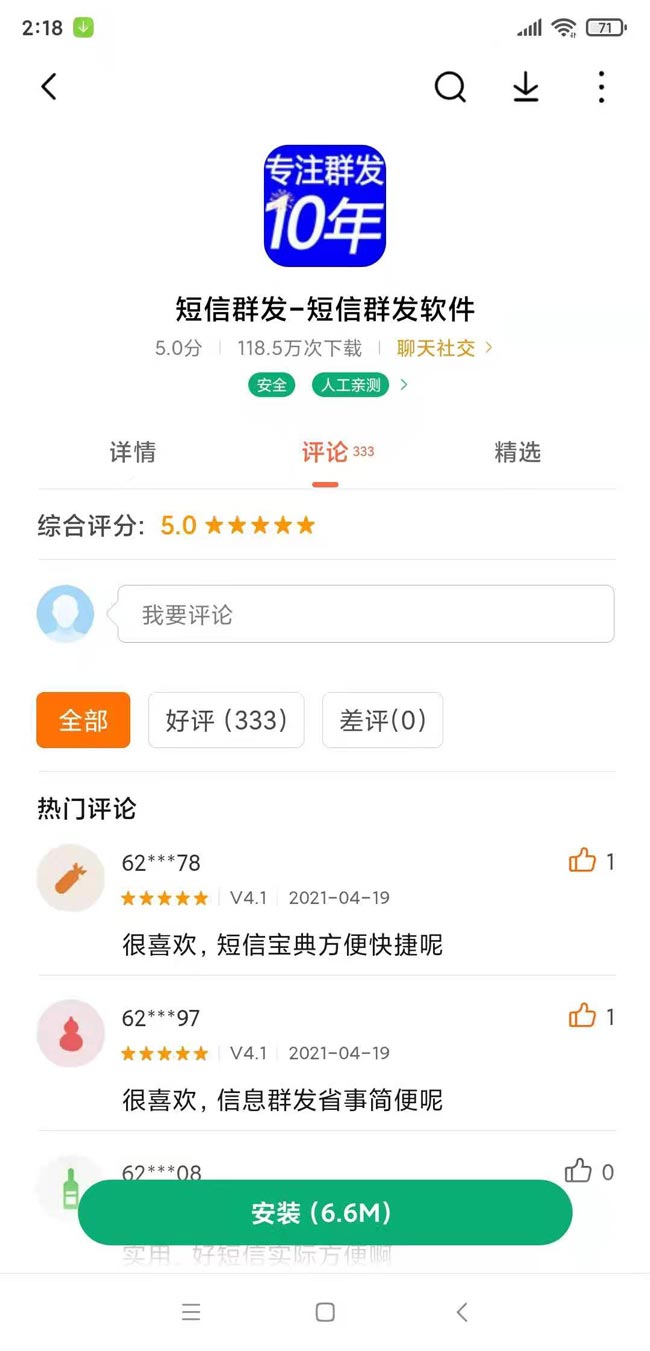This screenshot has height=1351, width=650.
Task: Select the 评论 tab
Action: [326, 453]
